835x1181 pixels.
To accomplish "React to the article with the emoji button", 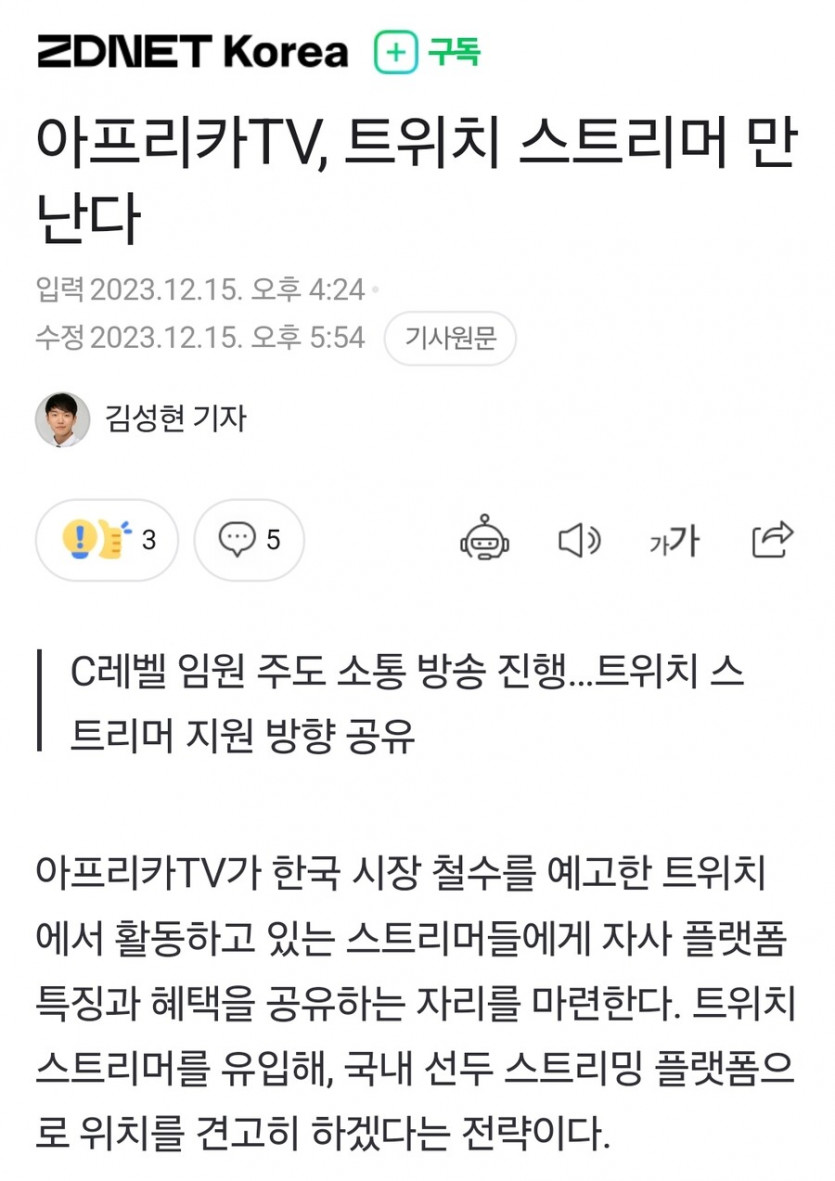I will click(107, 541).
